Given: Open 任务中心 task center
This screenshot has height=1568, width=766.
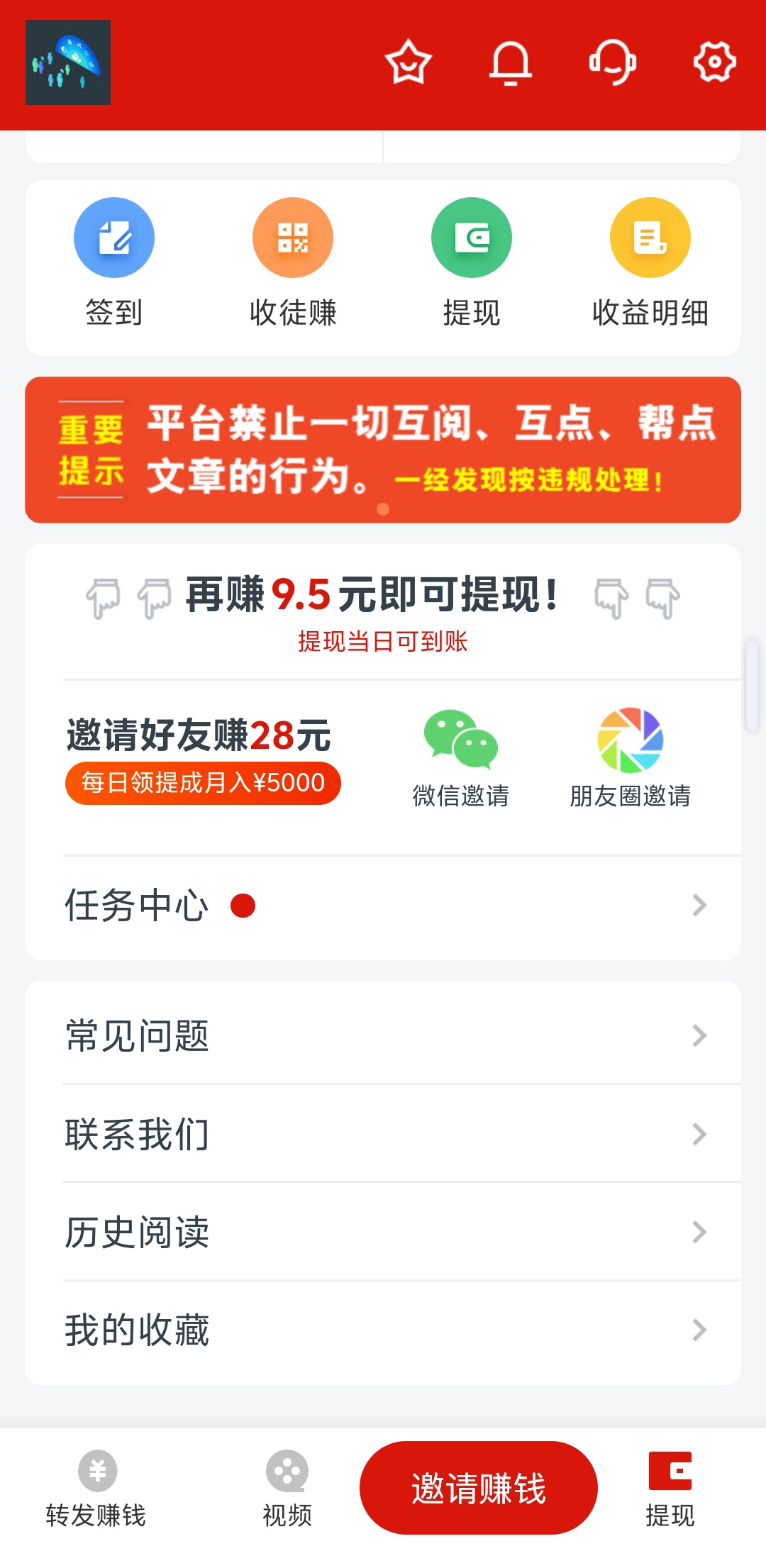Looking at the screenshot, I should point(383,906).
